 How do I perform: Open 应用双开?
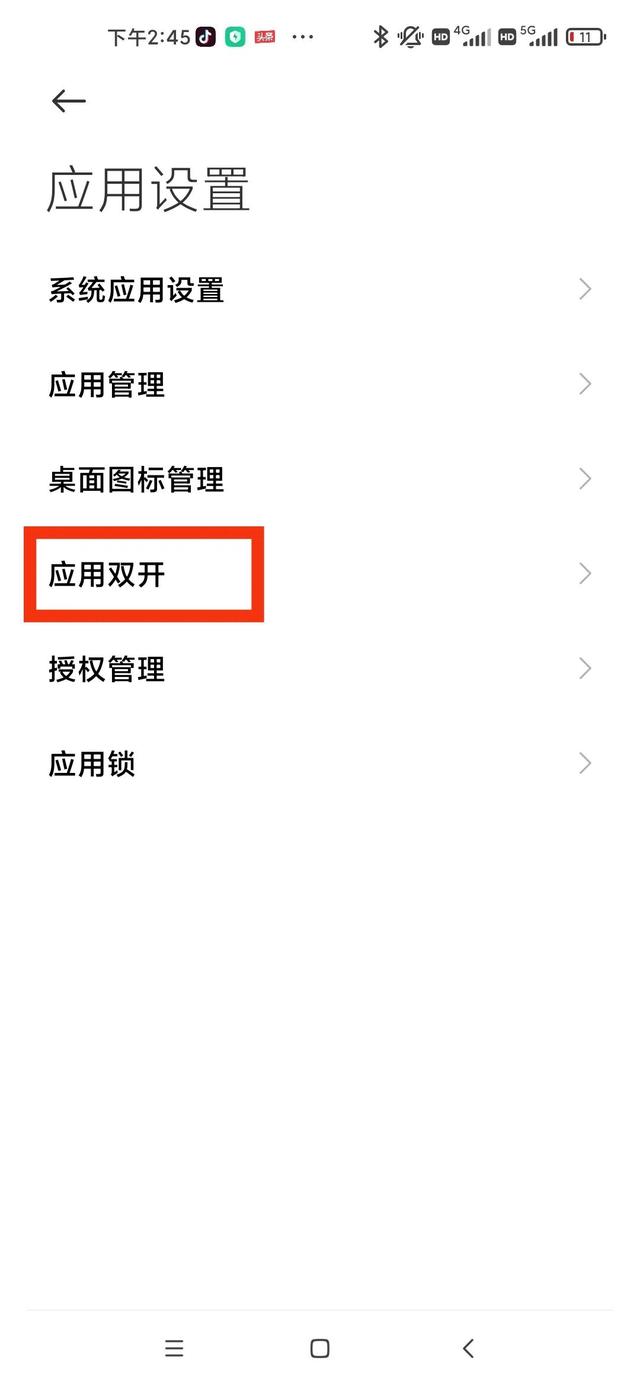pos(320,575)
